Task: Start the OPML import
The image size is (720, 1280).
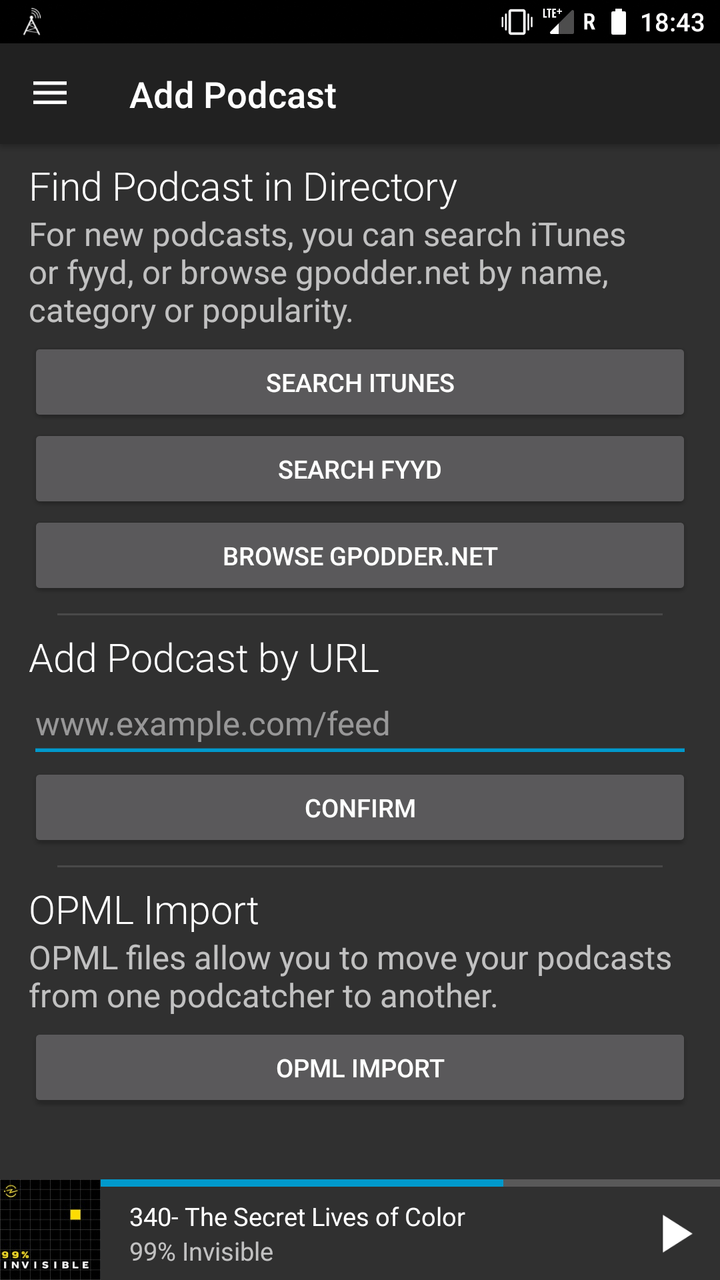Action: point(360,1068)
